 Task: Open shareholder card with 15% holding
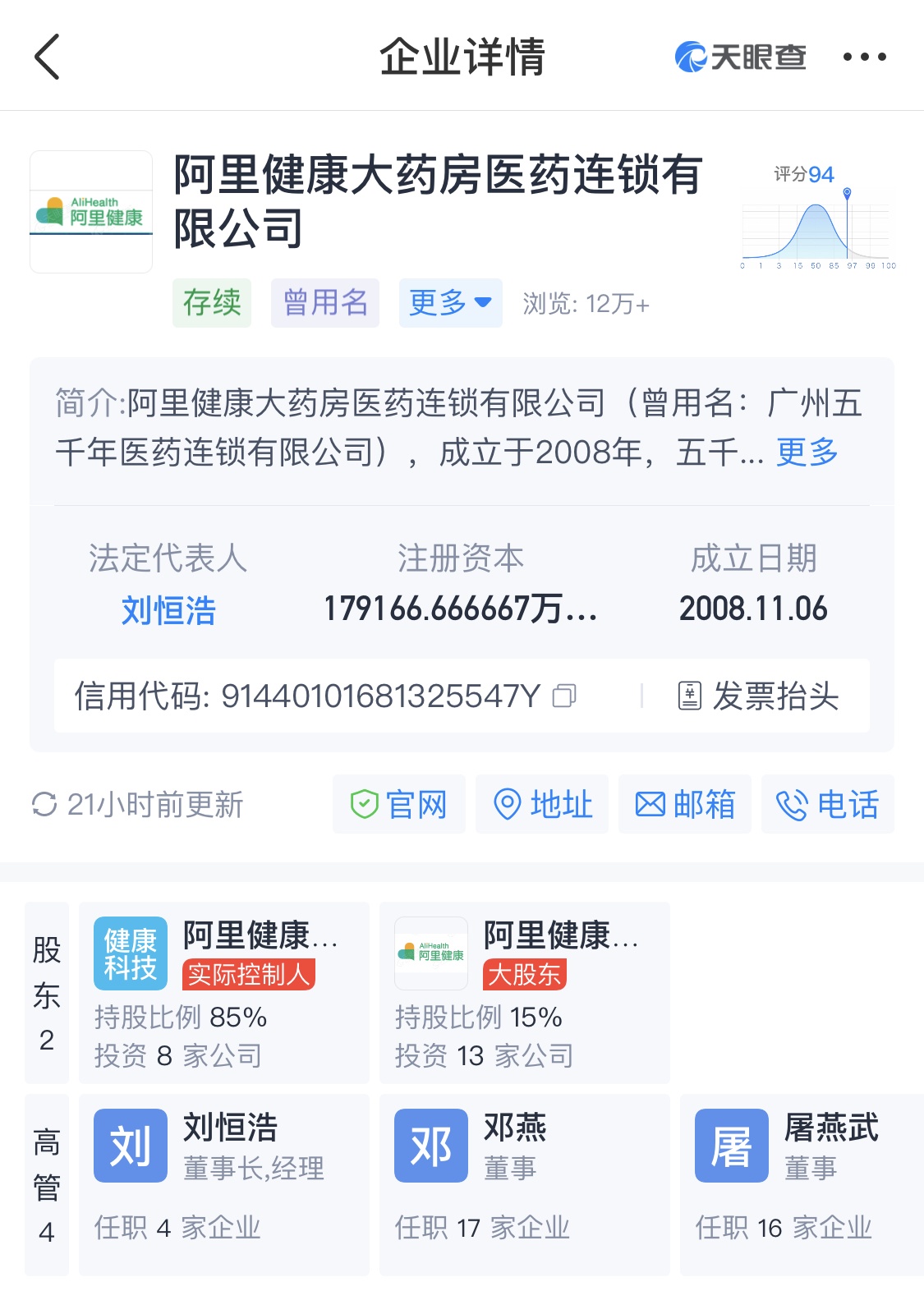tap(524, 992)
